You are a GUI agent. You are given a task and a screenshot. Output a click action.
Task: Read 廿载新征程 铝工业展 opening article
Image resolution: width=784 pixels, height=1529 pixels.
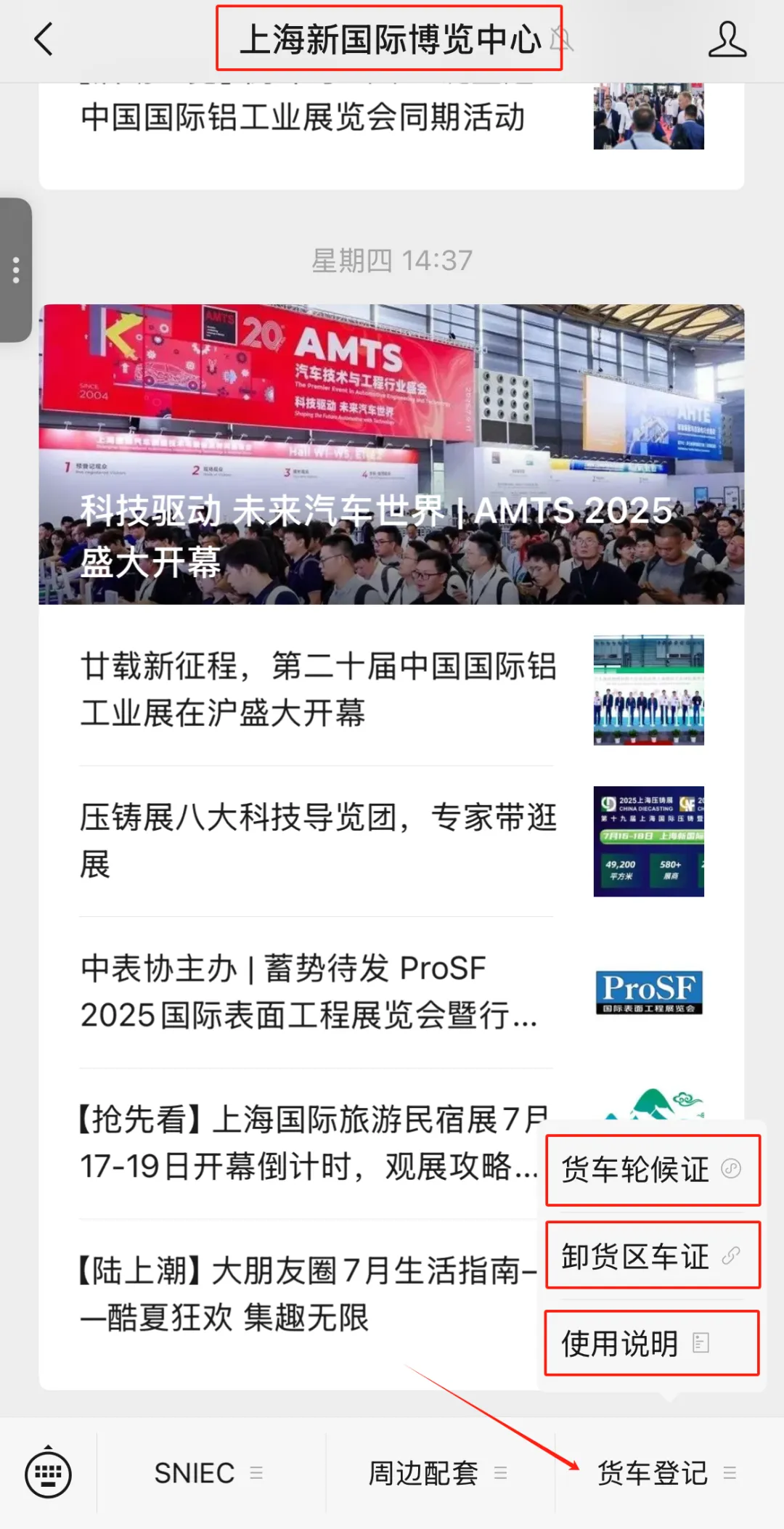[x=318, y=689]
